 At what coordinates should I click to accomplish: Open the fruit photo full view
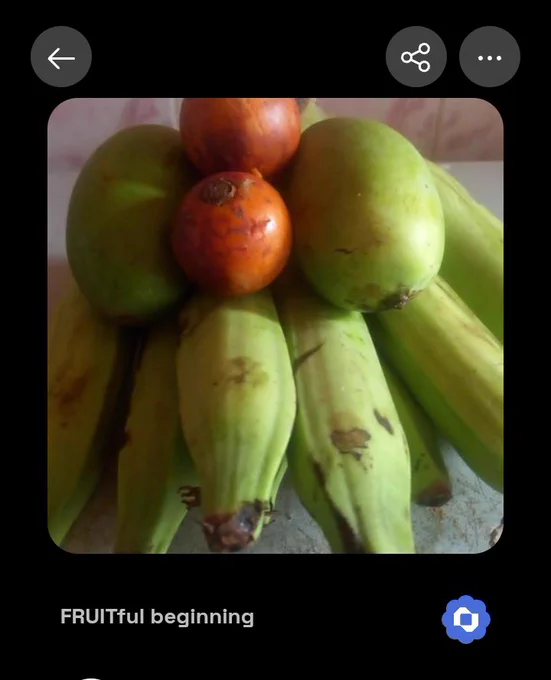[275, 326]
